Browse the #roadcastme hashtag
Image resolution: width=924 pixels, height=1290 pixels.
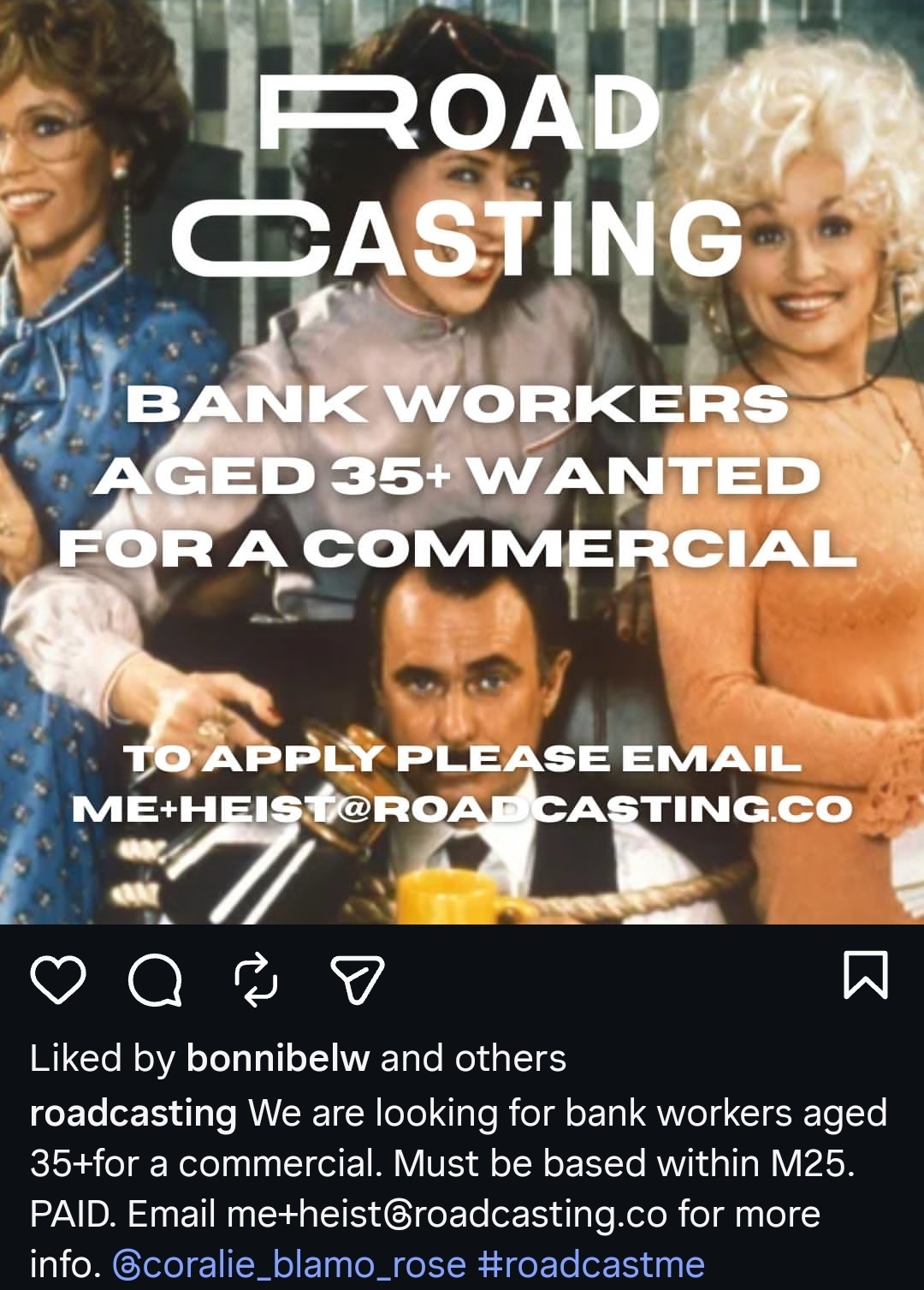[592, 1263]
